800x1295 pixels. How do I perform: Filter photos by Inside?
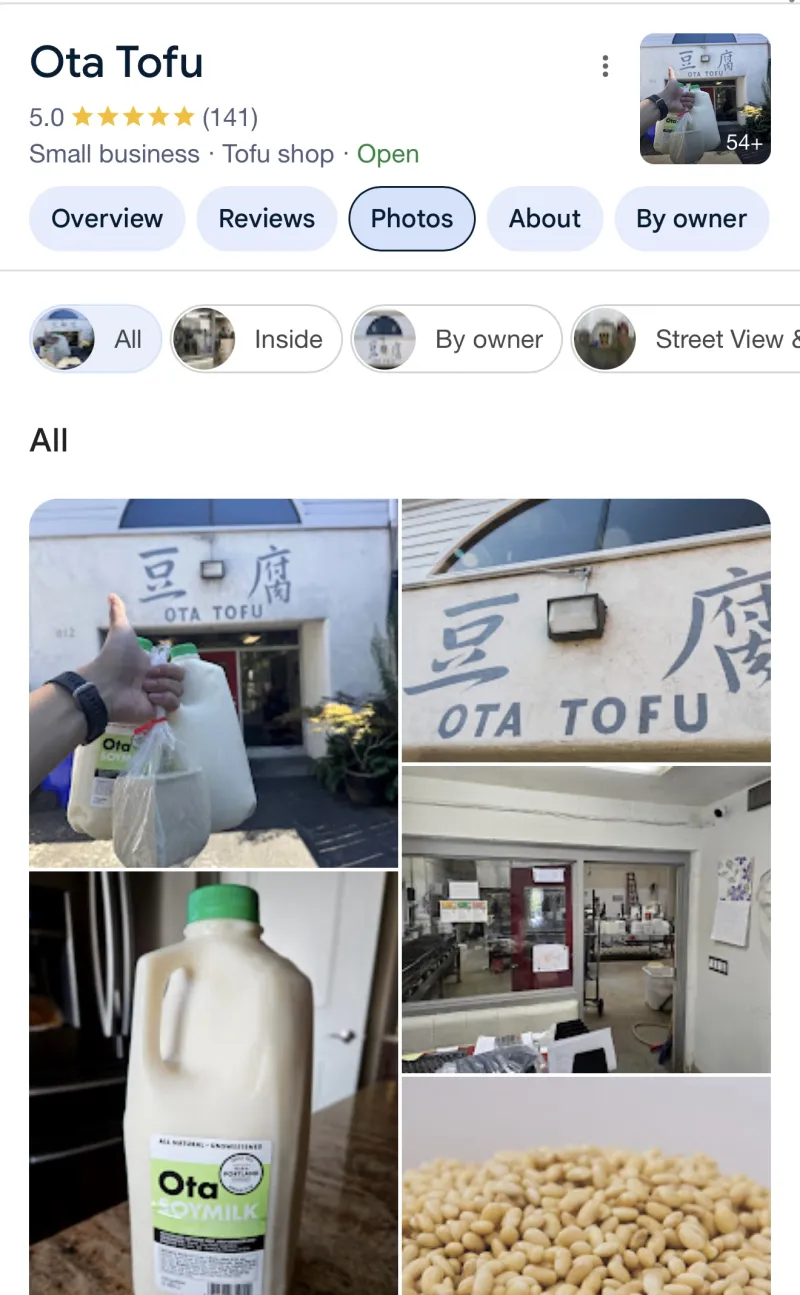click(256, 339)
